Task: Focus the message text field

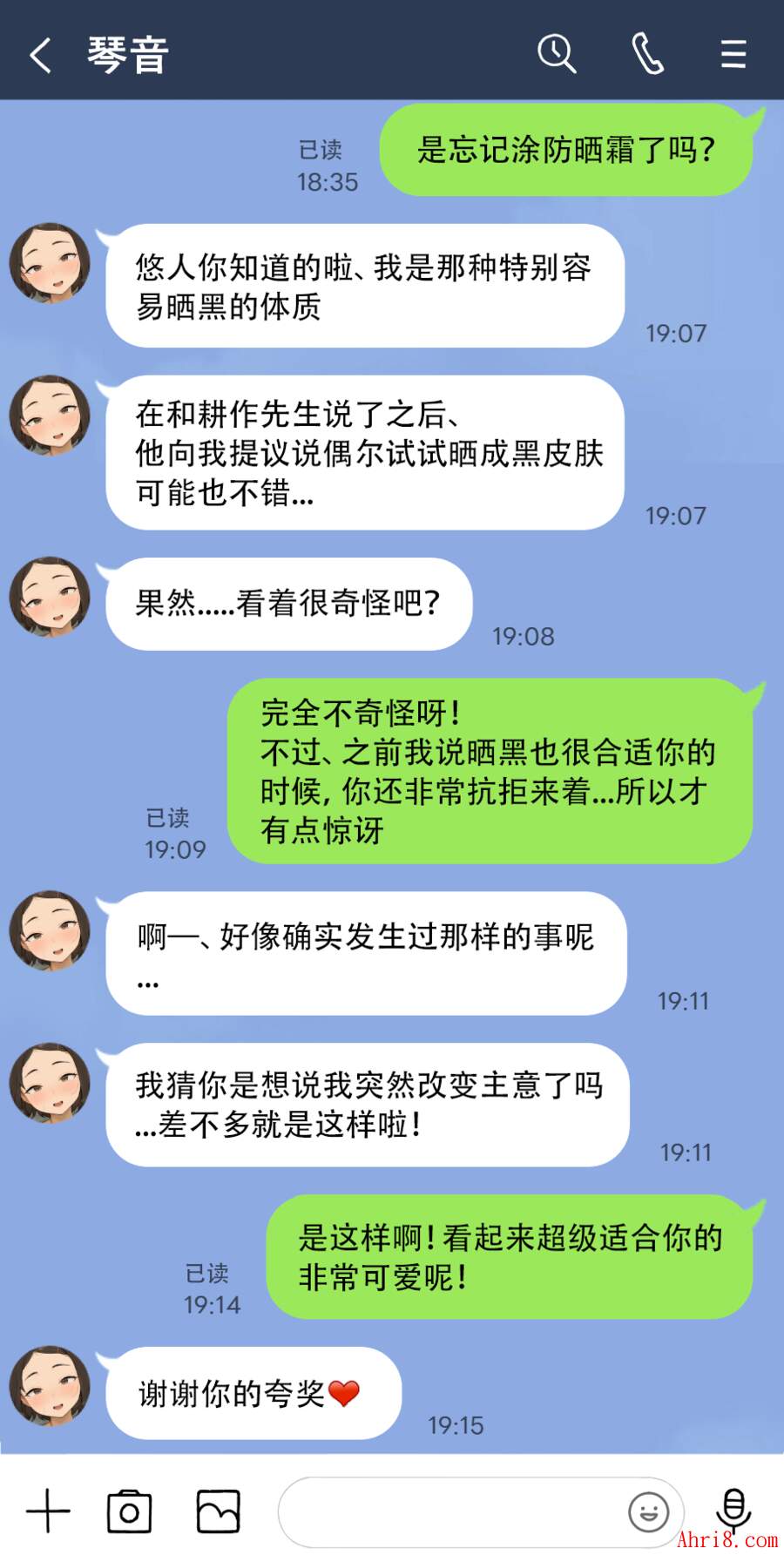Action: click(x=449, y=1512)
